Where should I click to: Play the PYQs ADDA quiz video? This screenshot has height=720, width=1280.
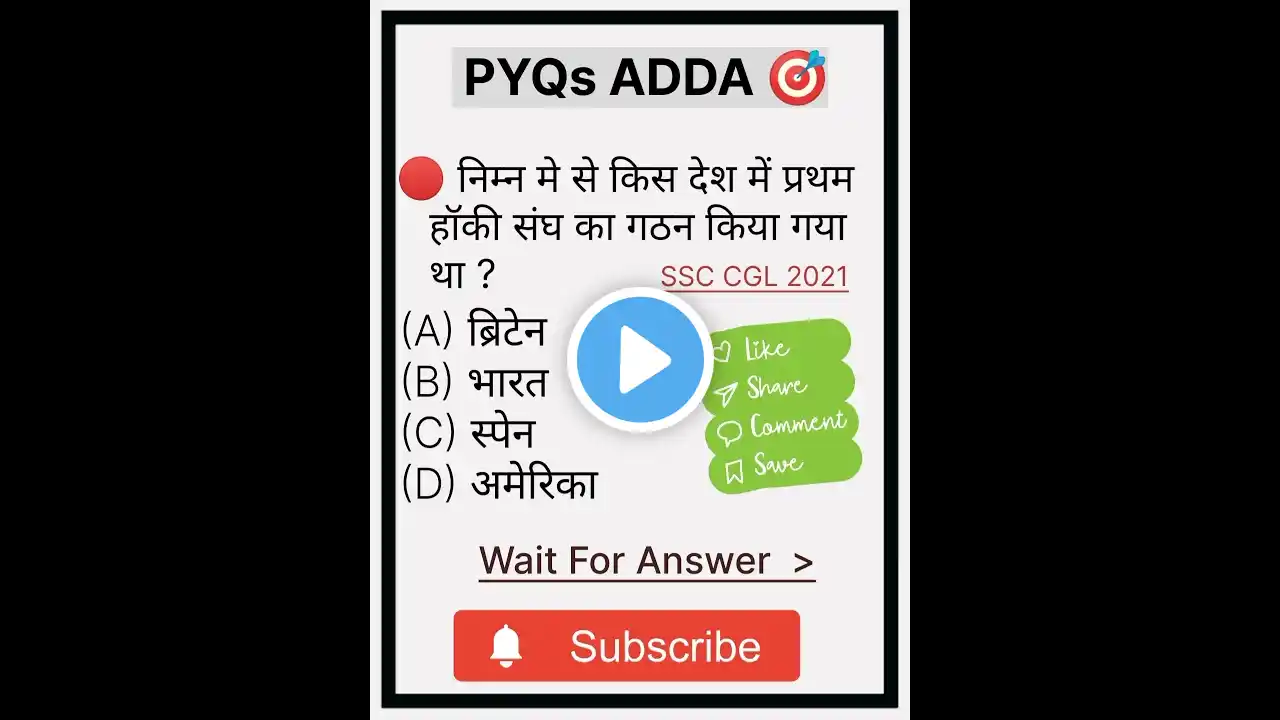pyautogui.click(x=640, y=359)
